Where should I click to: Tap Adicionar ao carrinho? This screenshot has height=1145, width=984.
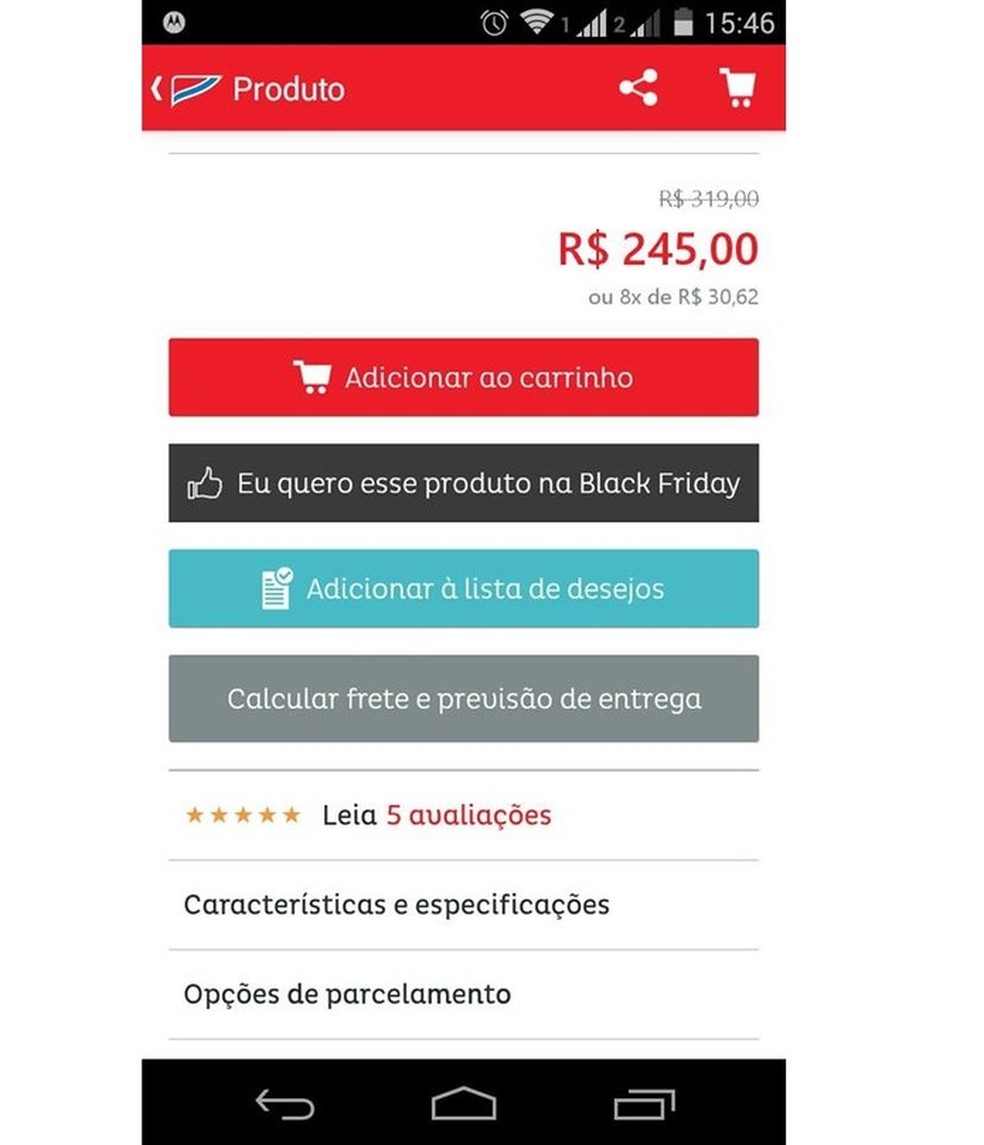[463, 377]
